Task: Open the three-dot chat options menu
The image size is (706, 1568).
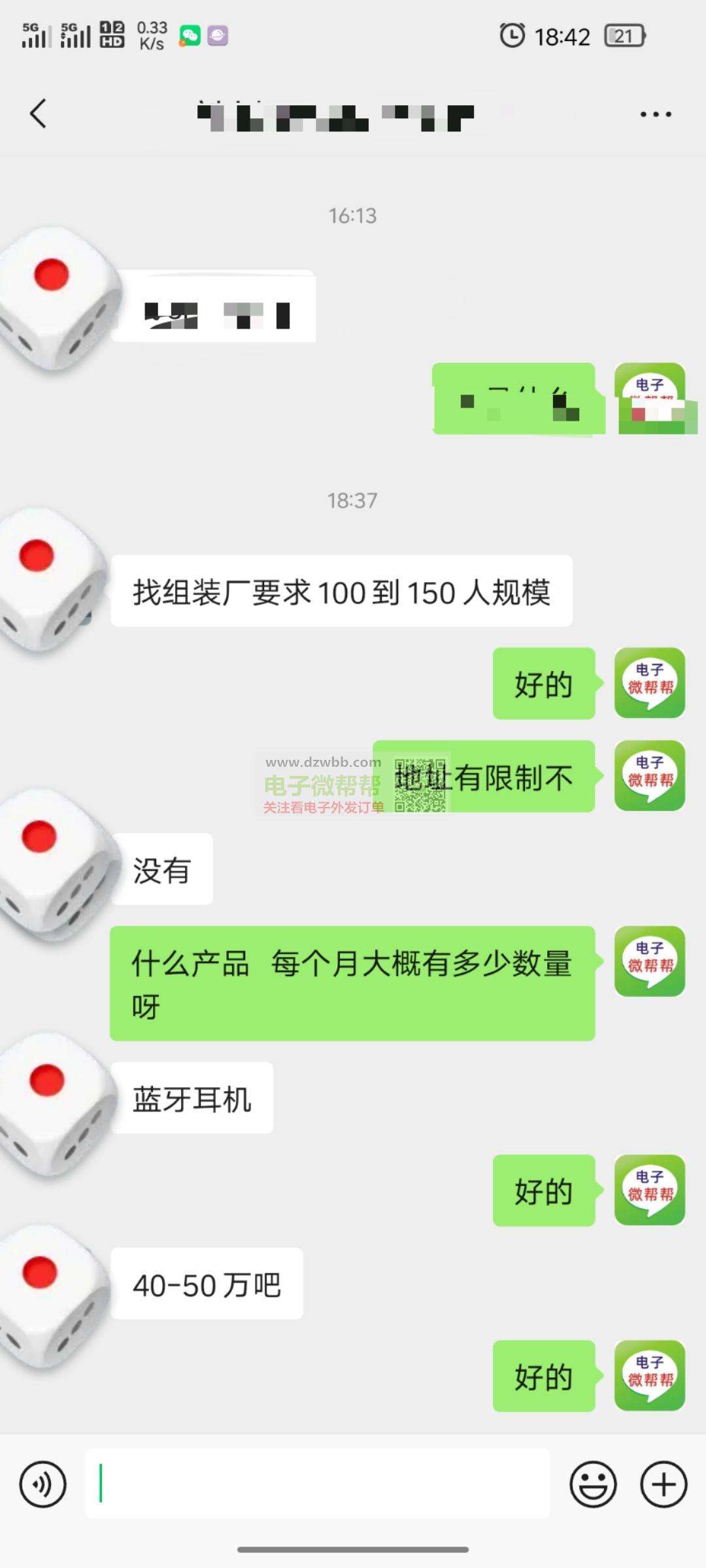Action: pyautogui.click(x=656, y=114)
